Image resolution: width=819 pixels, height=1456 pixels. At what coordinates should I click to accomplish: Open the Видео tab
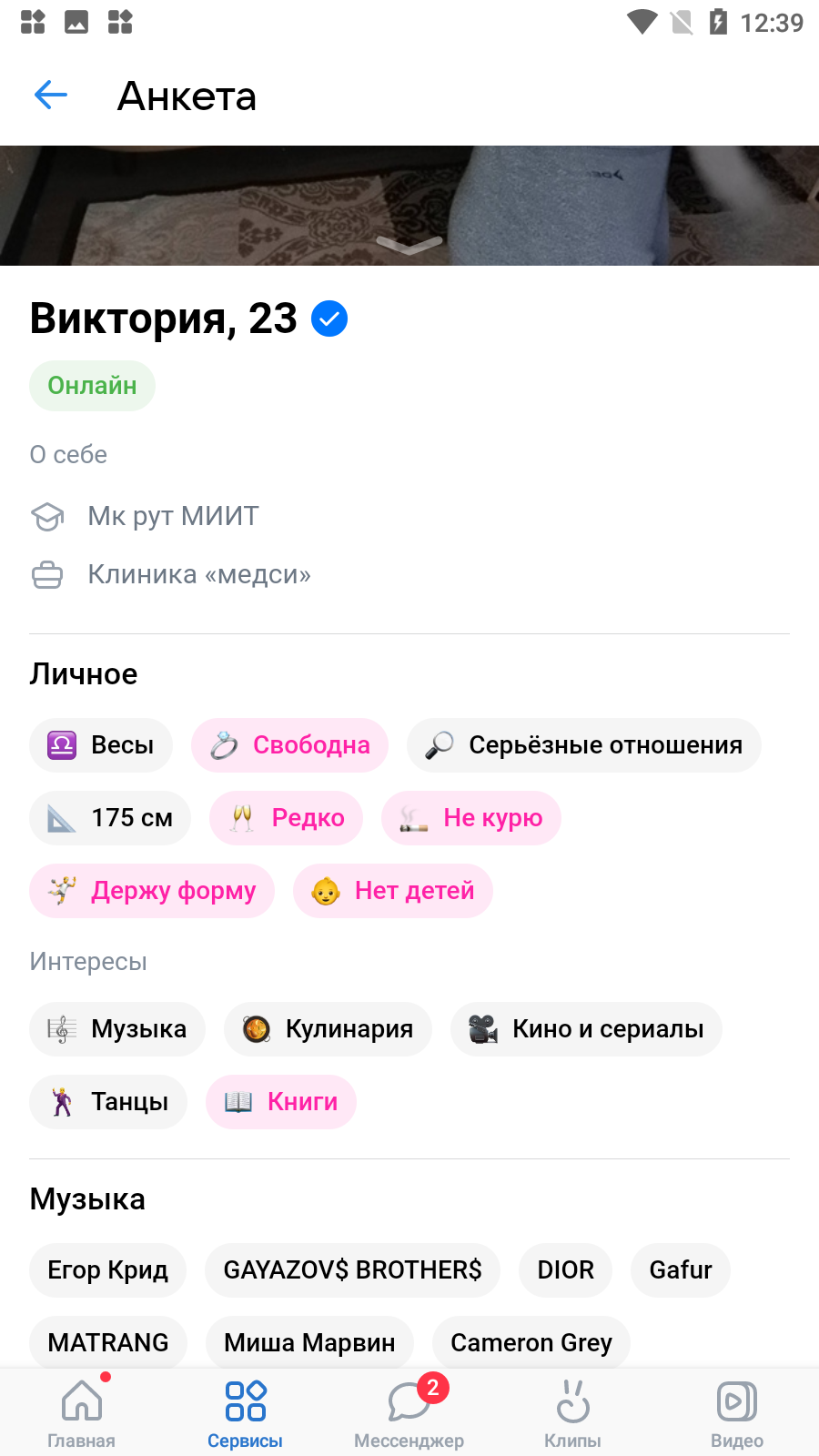[x=737, y=1412]
